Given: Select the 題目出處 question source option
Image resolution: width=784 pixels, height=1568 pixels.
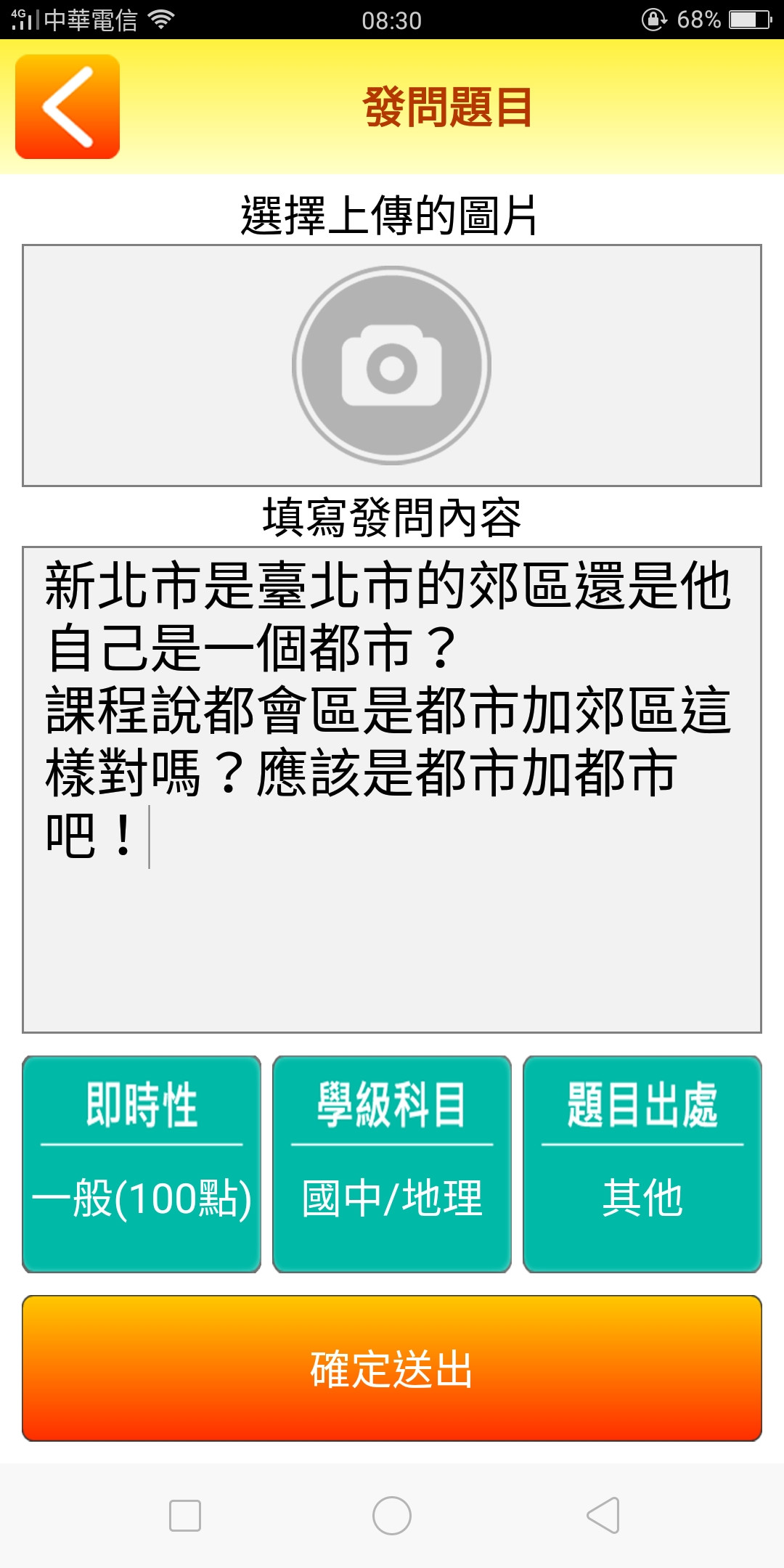Looking at the screenshot, I should click(642, 1164).
